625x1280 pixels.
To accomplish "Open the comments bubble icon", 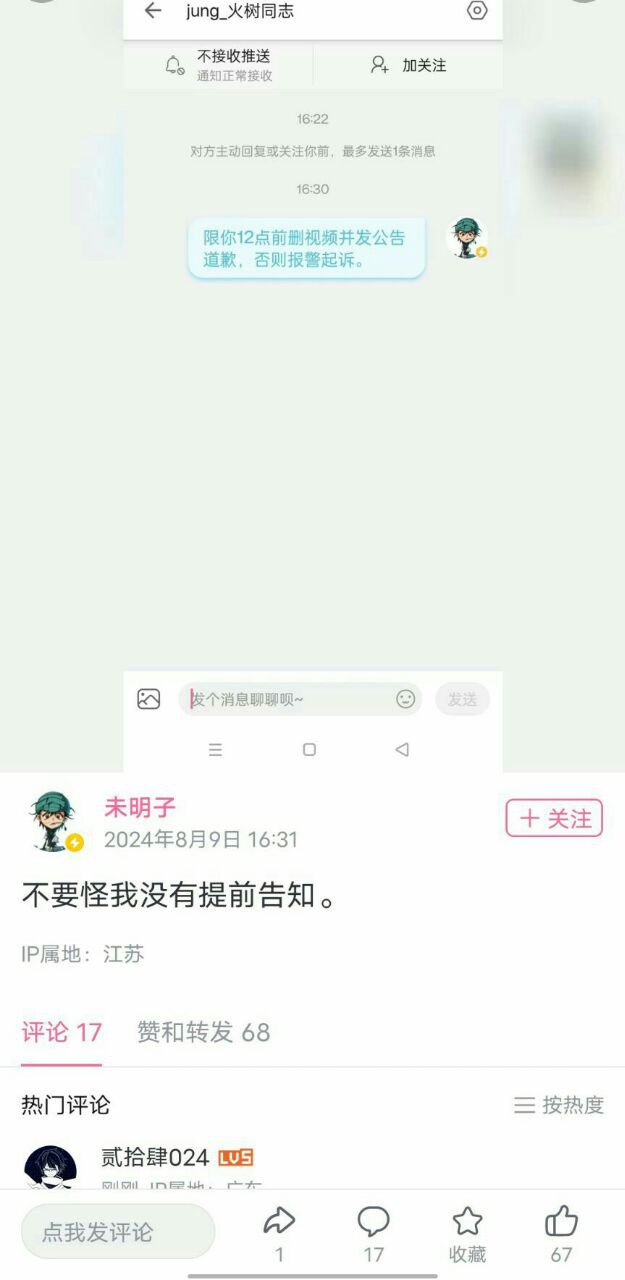I will 373,1222.
